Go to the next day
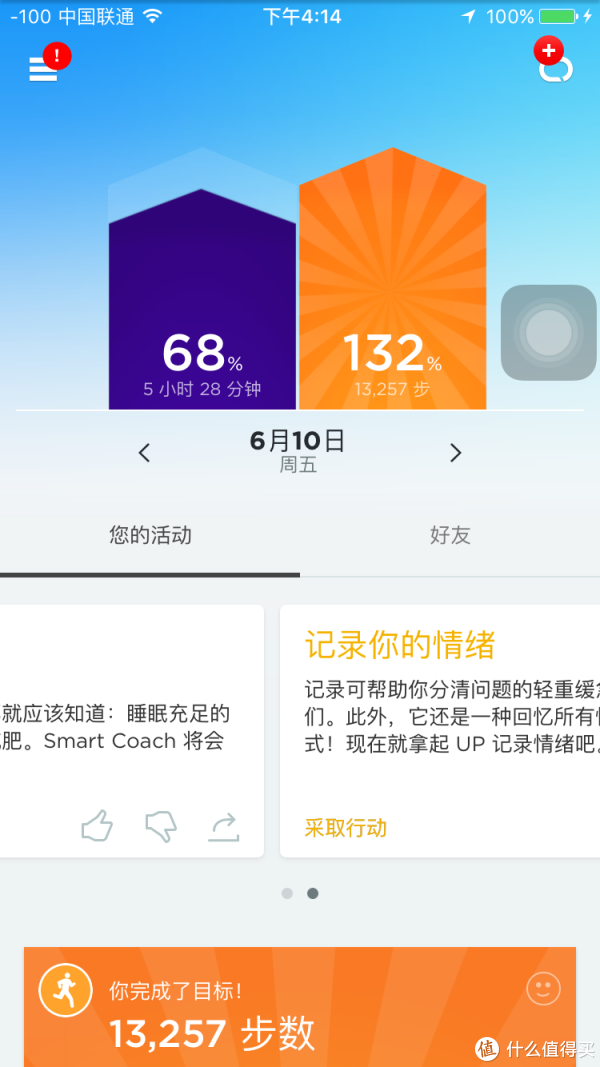600x1067 pixels. click(456, 453)
